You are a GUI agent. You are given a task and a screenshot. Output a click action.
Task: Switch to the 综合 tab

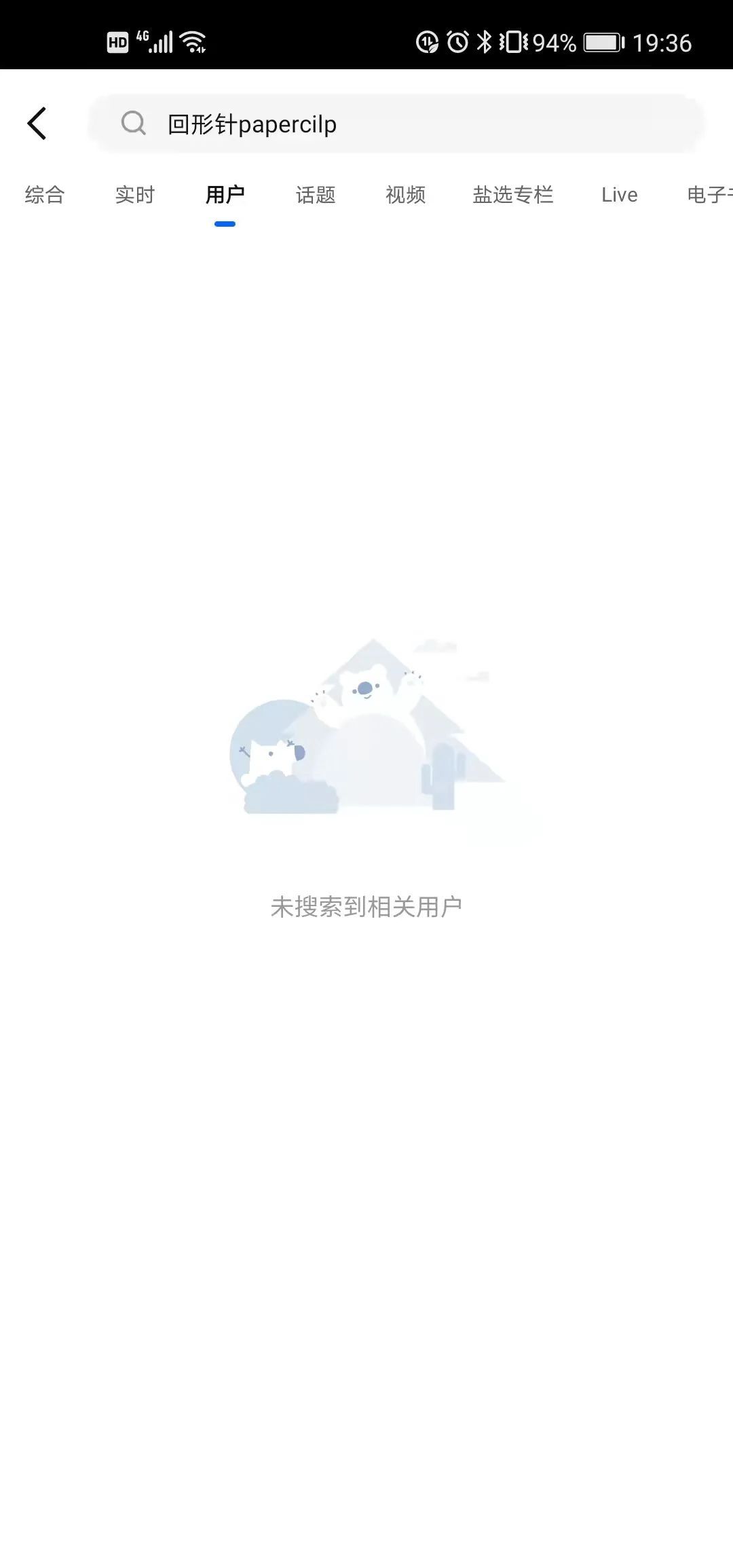pyautogui.click(x=45, y=195)
